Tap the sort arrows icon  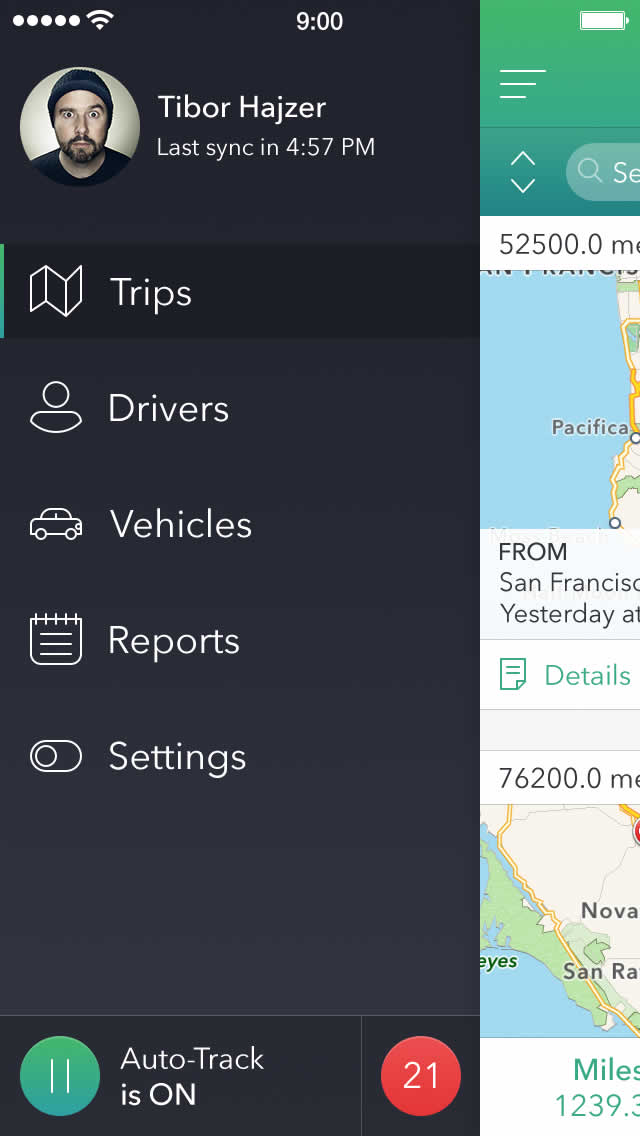(x=523, y=173)
